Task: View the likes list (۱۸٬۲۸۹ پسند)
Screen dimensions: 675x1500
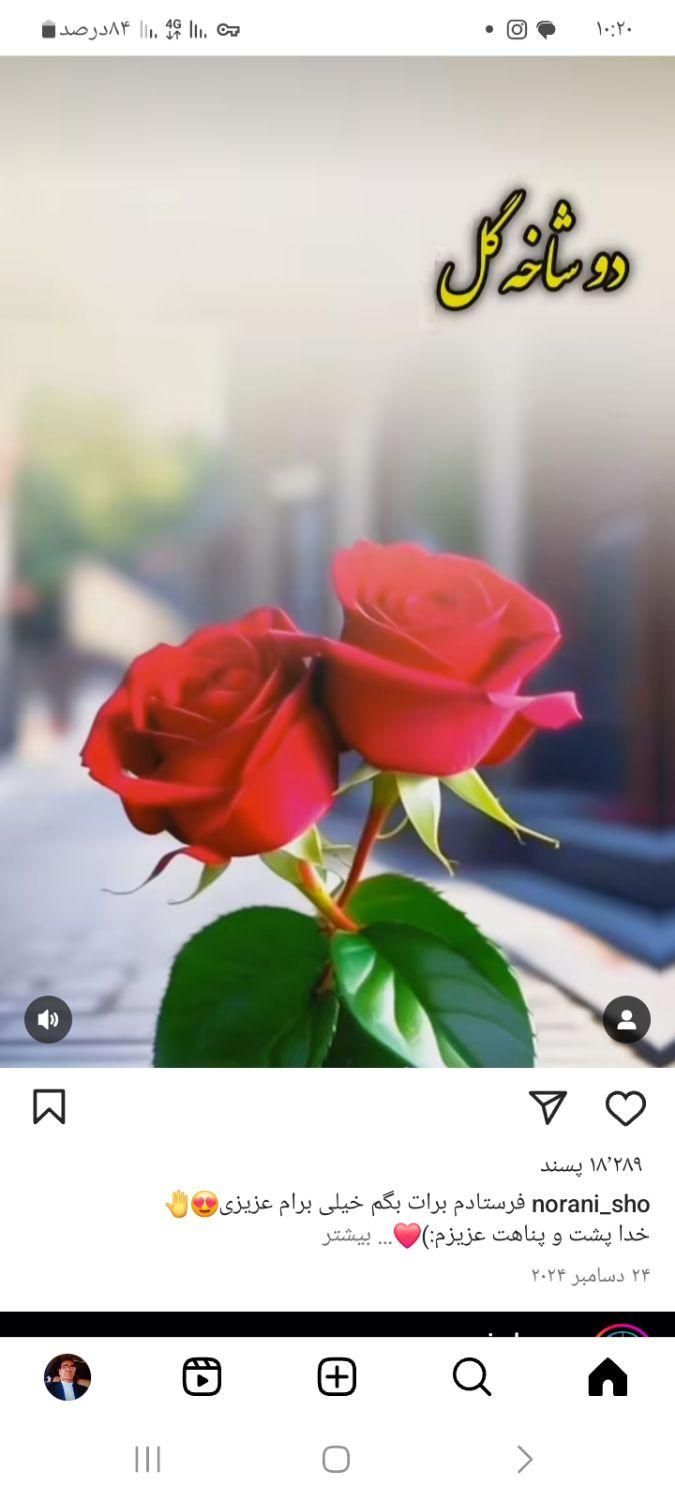Action: (x=591, y=1165)
